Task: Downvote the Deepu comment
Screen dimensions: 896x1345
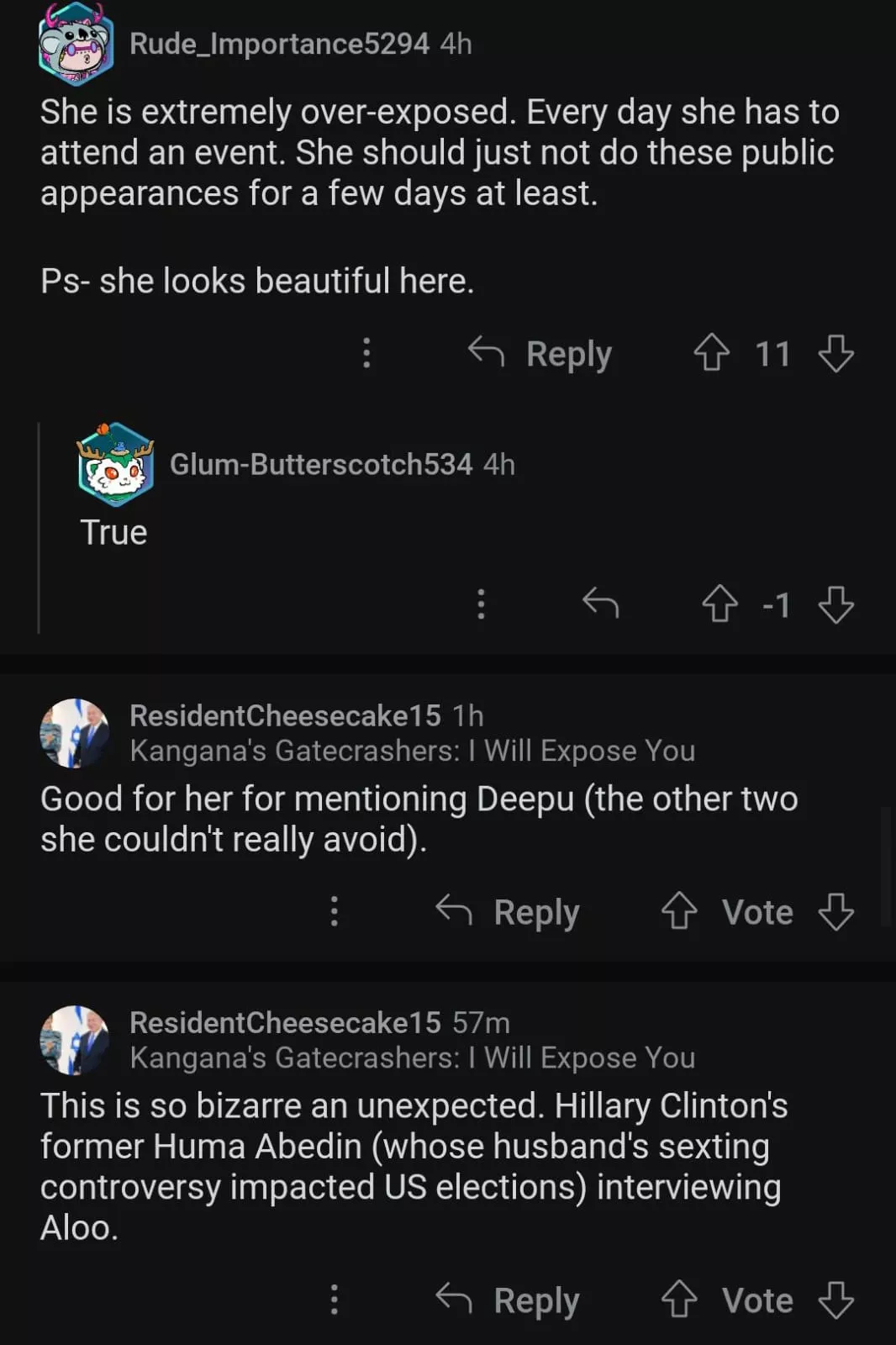Action: tap(835, 912)
